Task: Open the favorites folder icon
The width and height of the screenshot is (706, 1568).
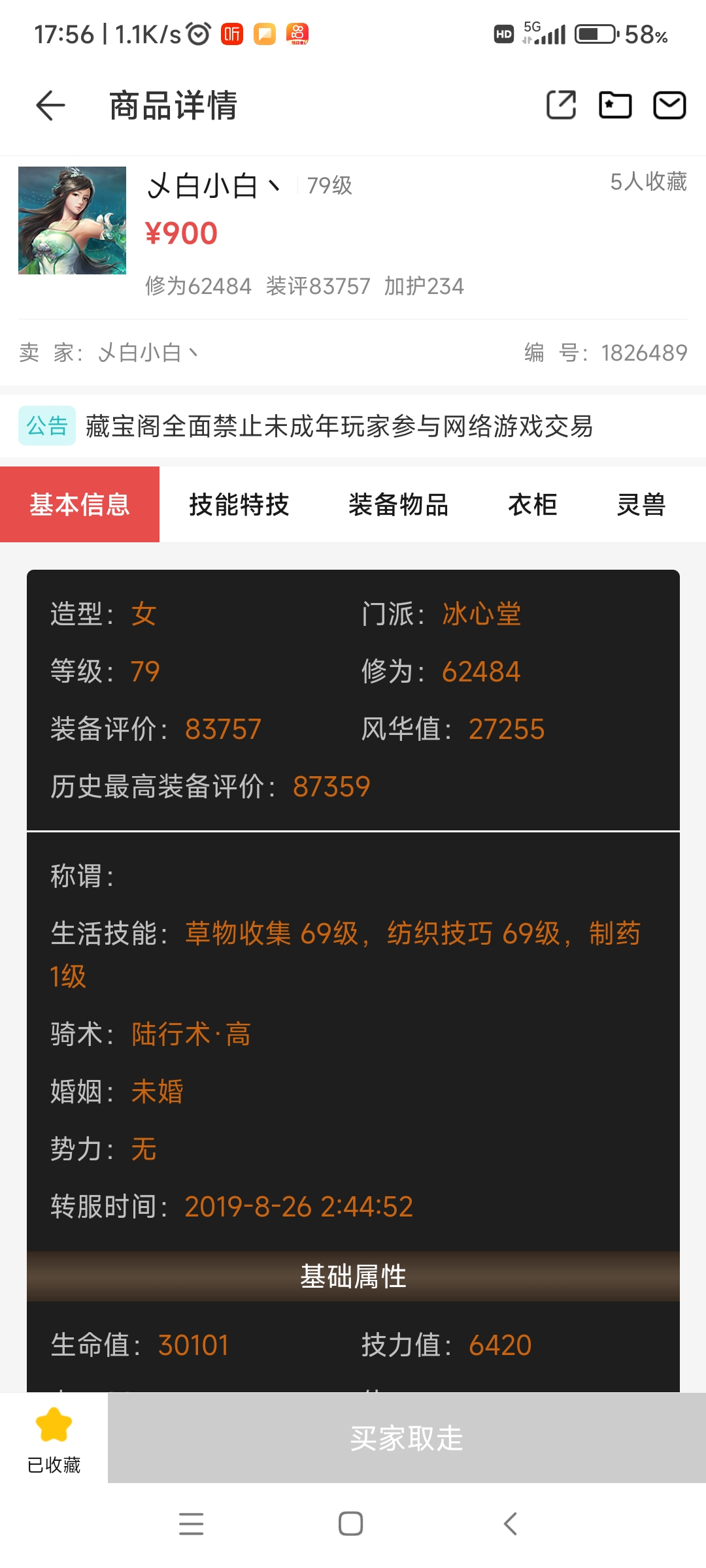Action: pyautogui.click(x=615, y=105)
